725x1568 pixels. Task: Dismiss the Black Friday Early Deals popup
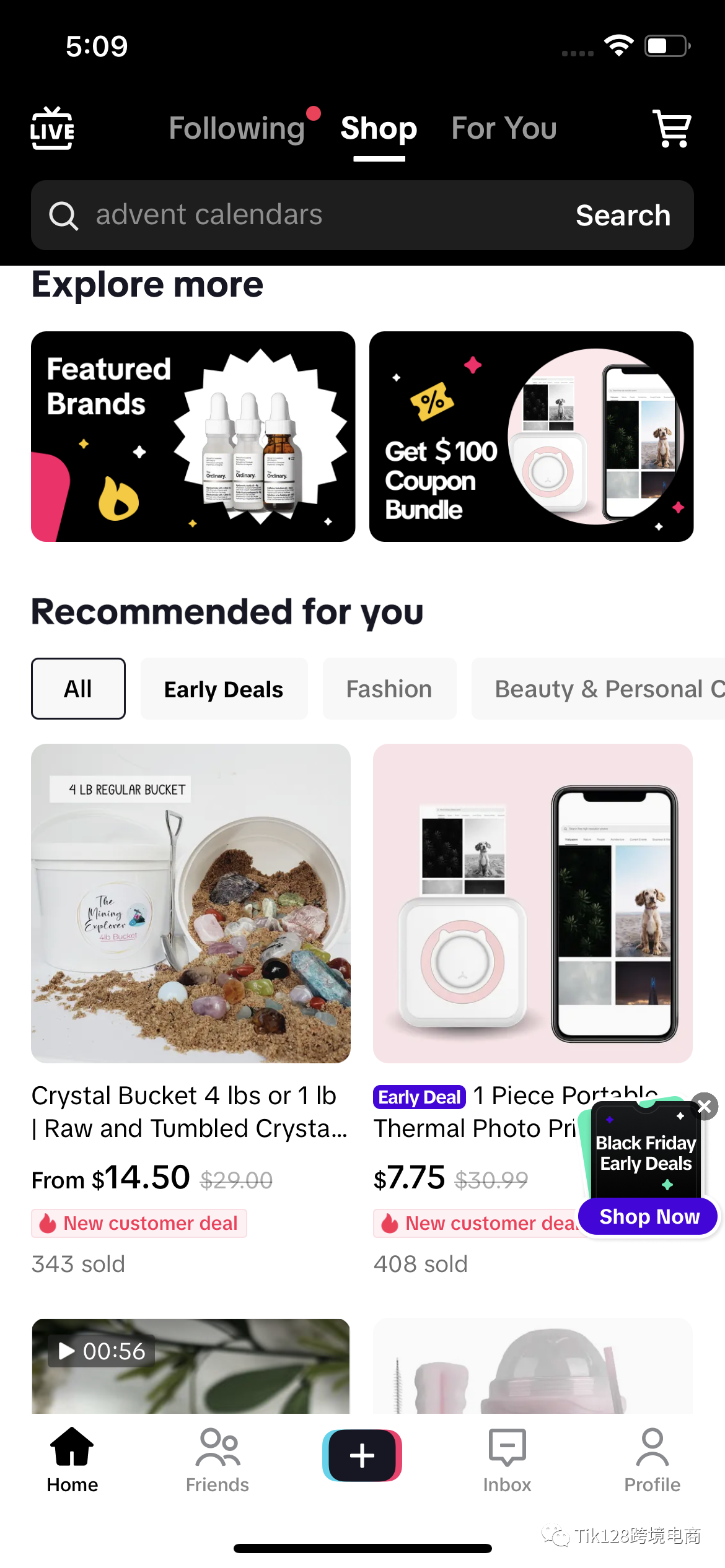(x=704, y=1107)
